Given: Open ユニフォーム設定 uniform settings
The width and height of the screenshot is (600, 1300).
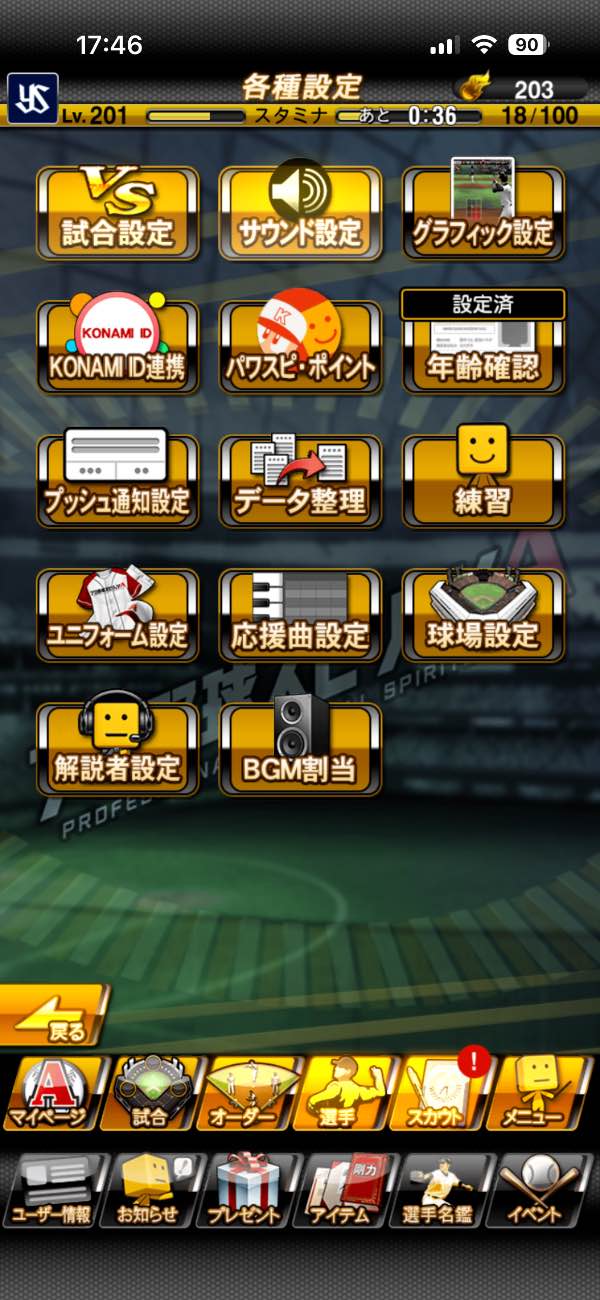Looking at the screenshot, I should (118, 615).
